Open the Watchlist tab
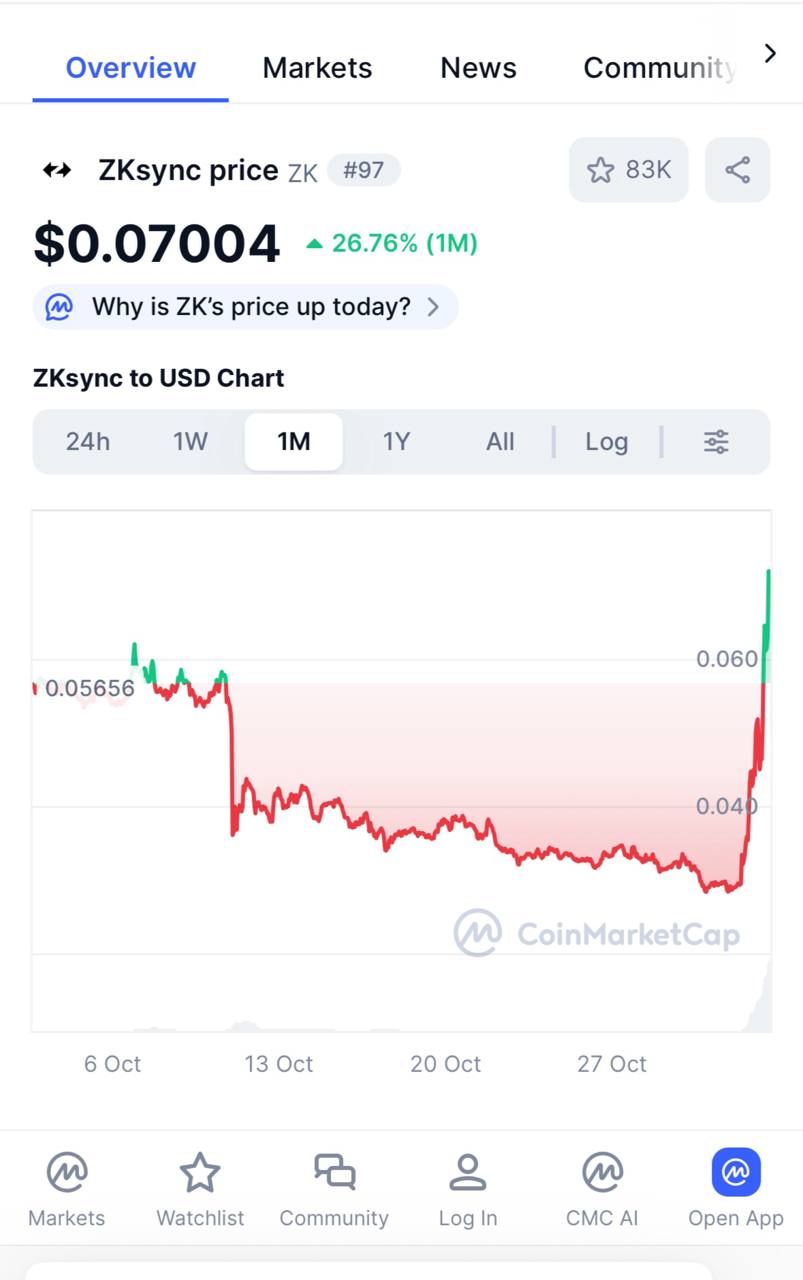 (x=200, y=1189)
